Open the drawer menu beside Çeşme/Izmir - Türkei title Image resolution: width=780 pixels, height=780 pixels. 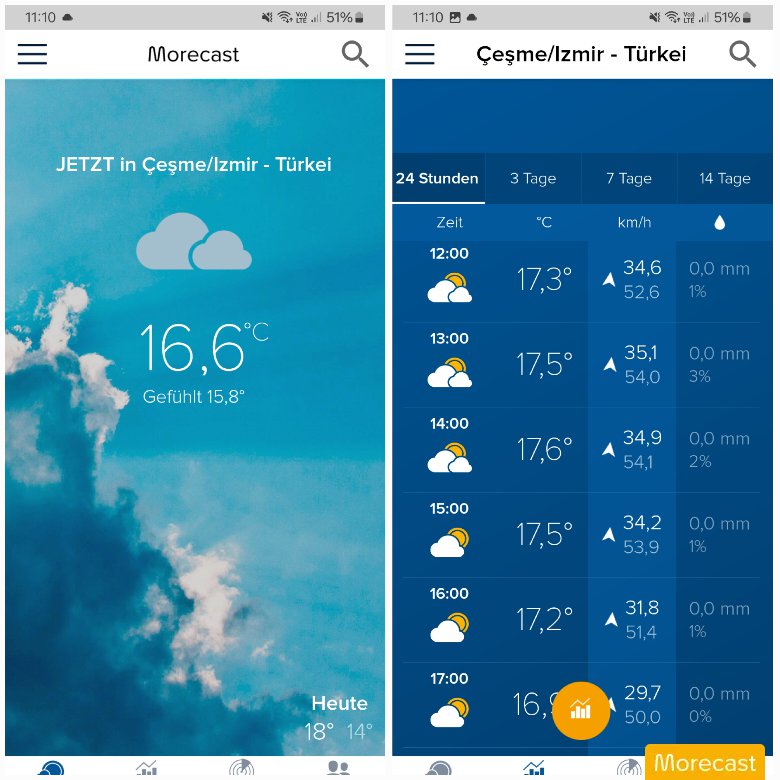[419, 54]
